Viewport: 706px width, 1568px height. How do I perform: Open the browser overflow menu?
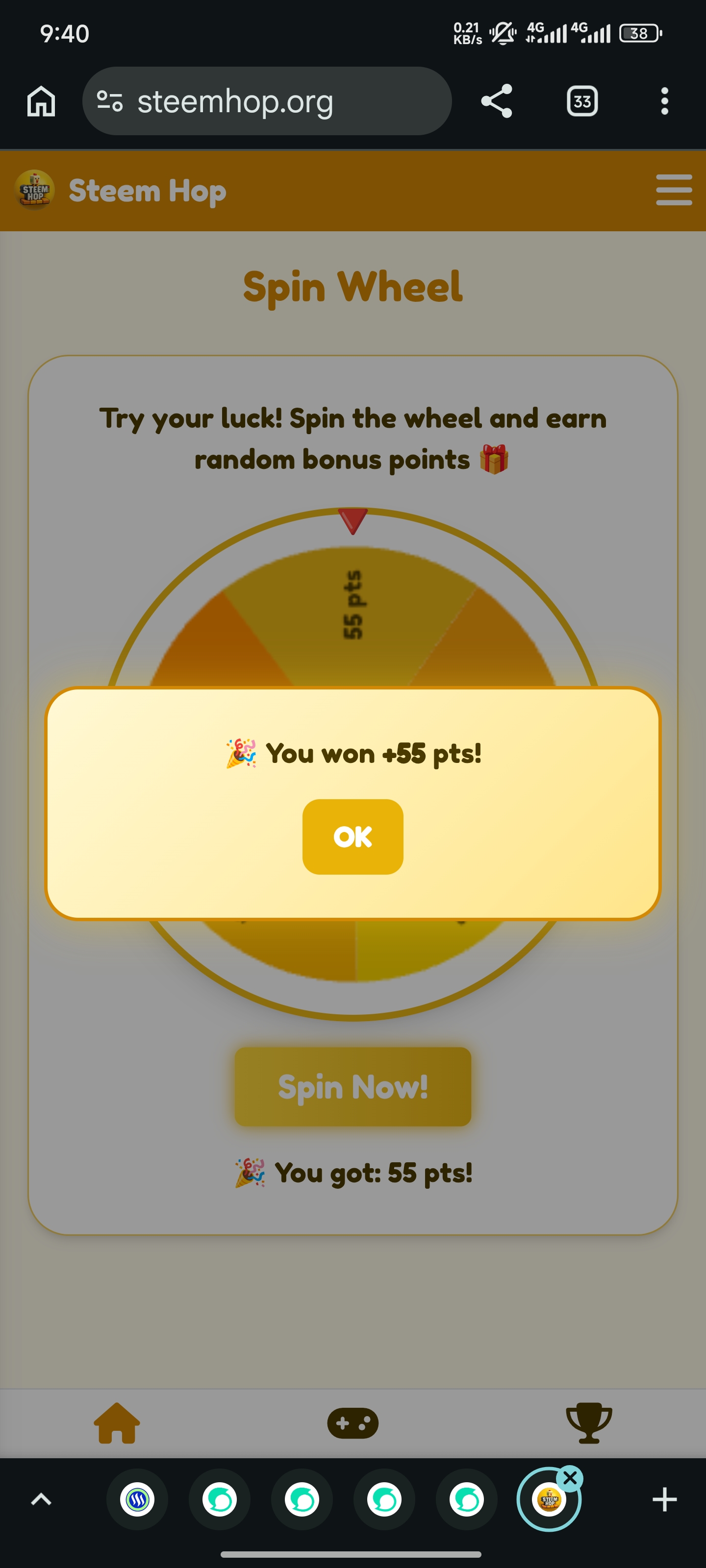665,101
